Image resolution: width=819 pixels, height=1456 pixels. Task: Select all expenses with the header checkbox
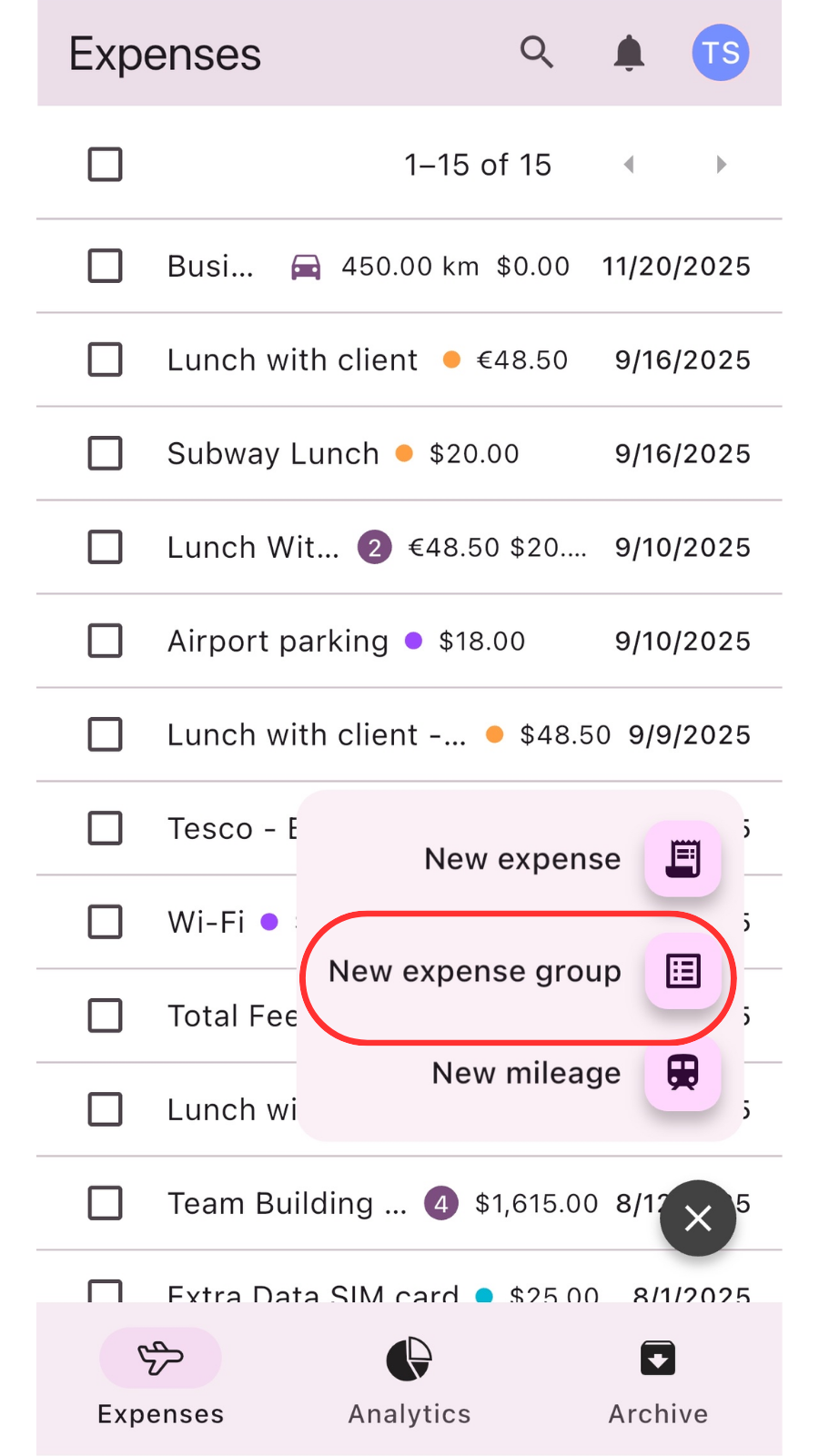[x=106, y=165]
